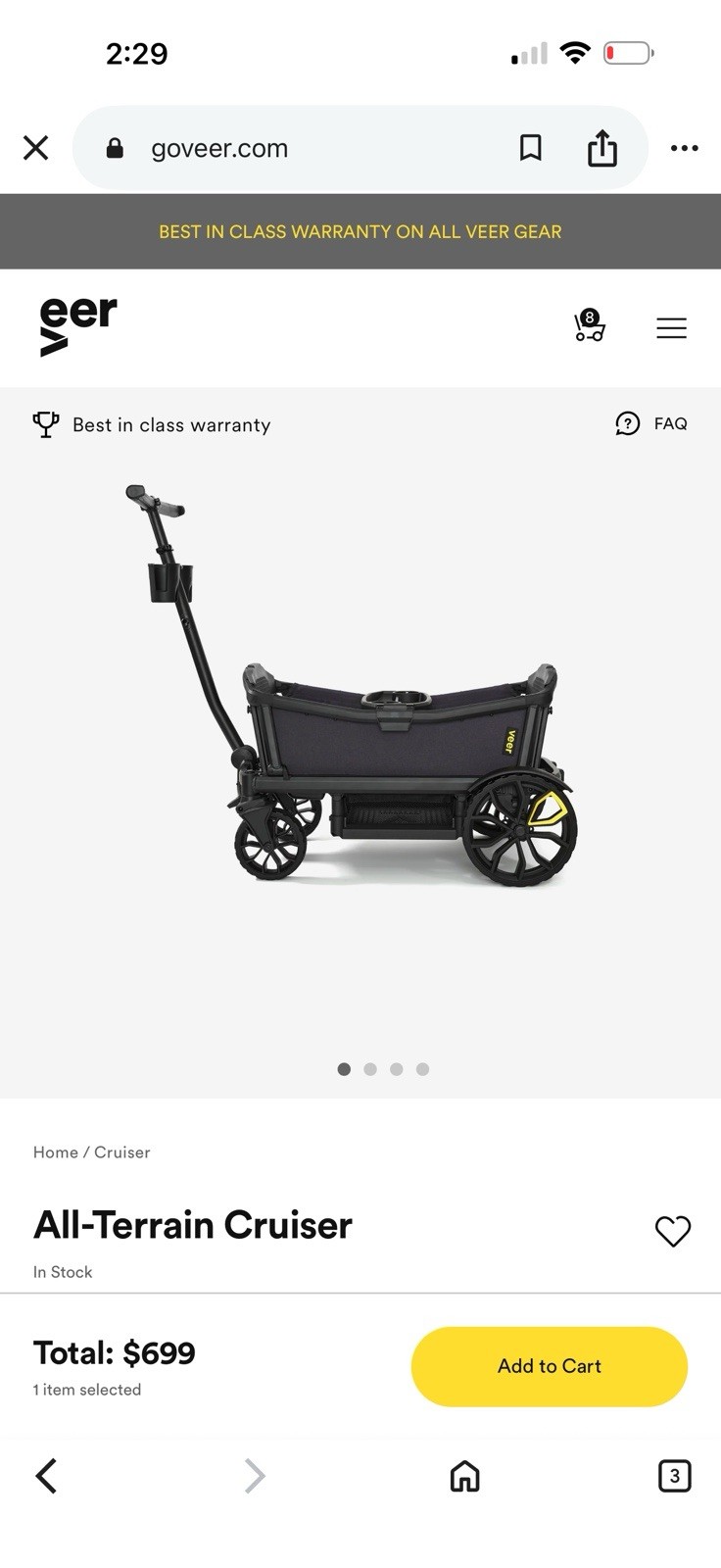This screenshot has width=721, height=1568.
Task: Toggle the wishlist heart for All-Terrain Cruiser
Action: pos(673,1231)
